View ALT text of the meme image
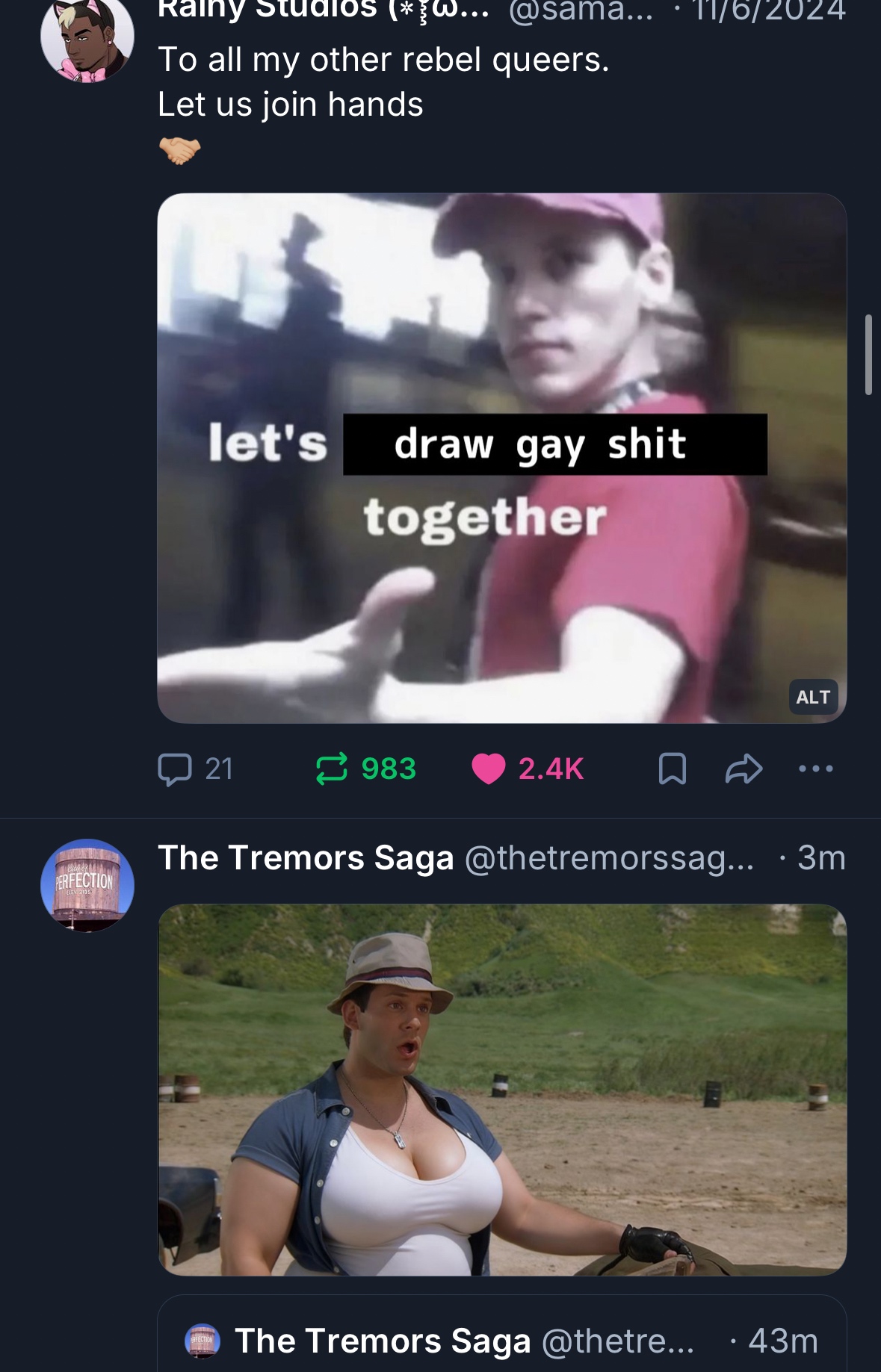Image resolution: width=881 pixels, height=1372 pixels. click(813, 697)
